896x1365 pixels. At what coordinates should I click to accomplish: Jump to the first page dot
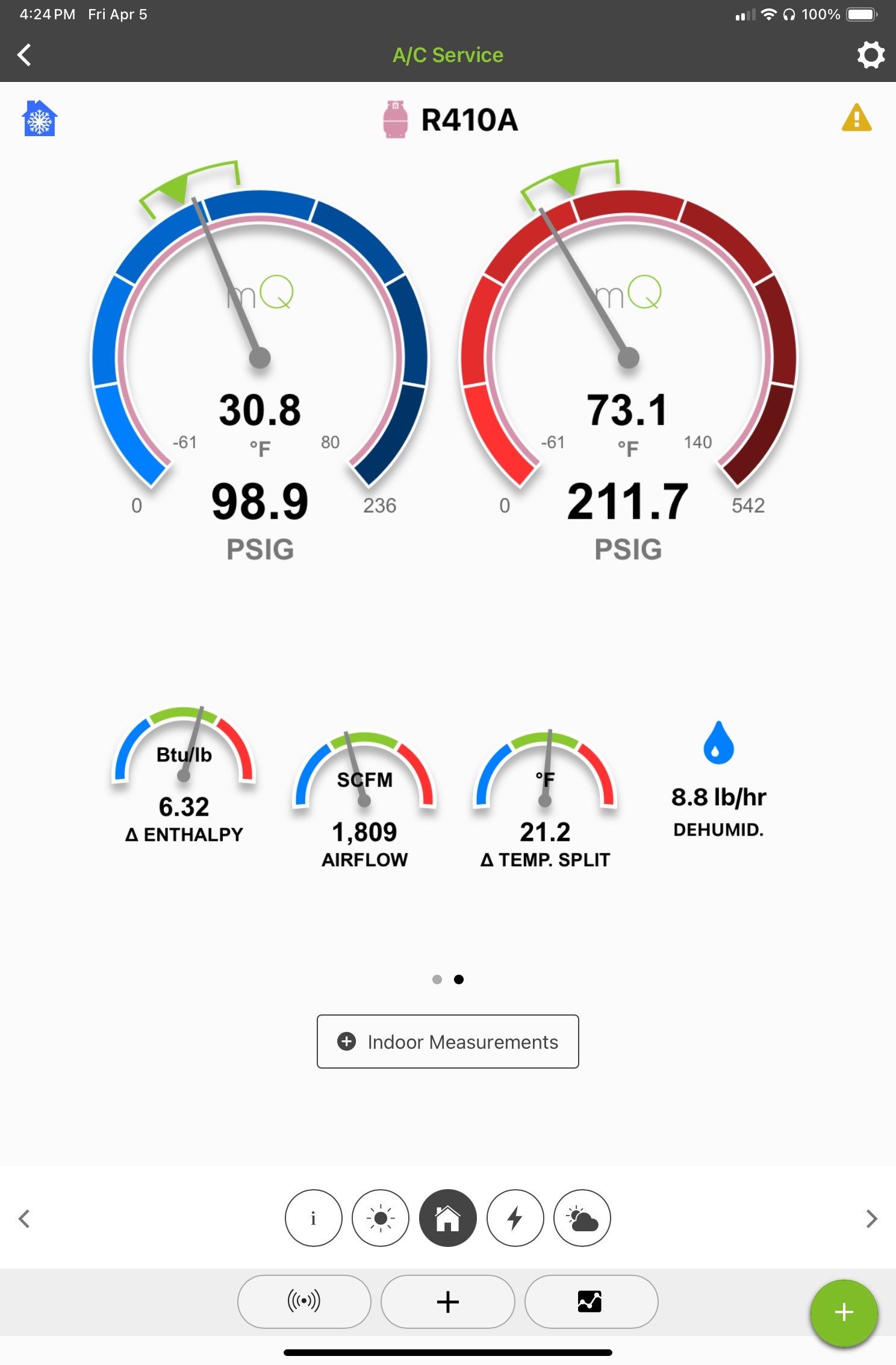pyautogui.click(x=437, y=979)
